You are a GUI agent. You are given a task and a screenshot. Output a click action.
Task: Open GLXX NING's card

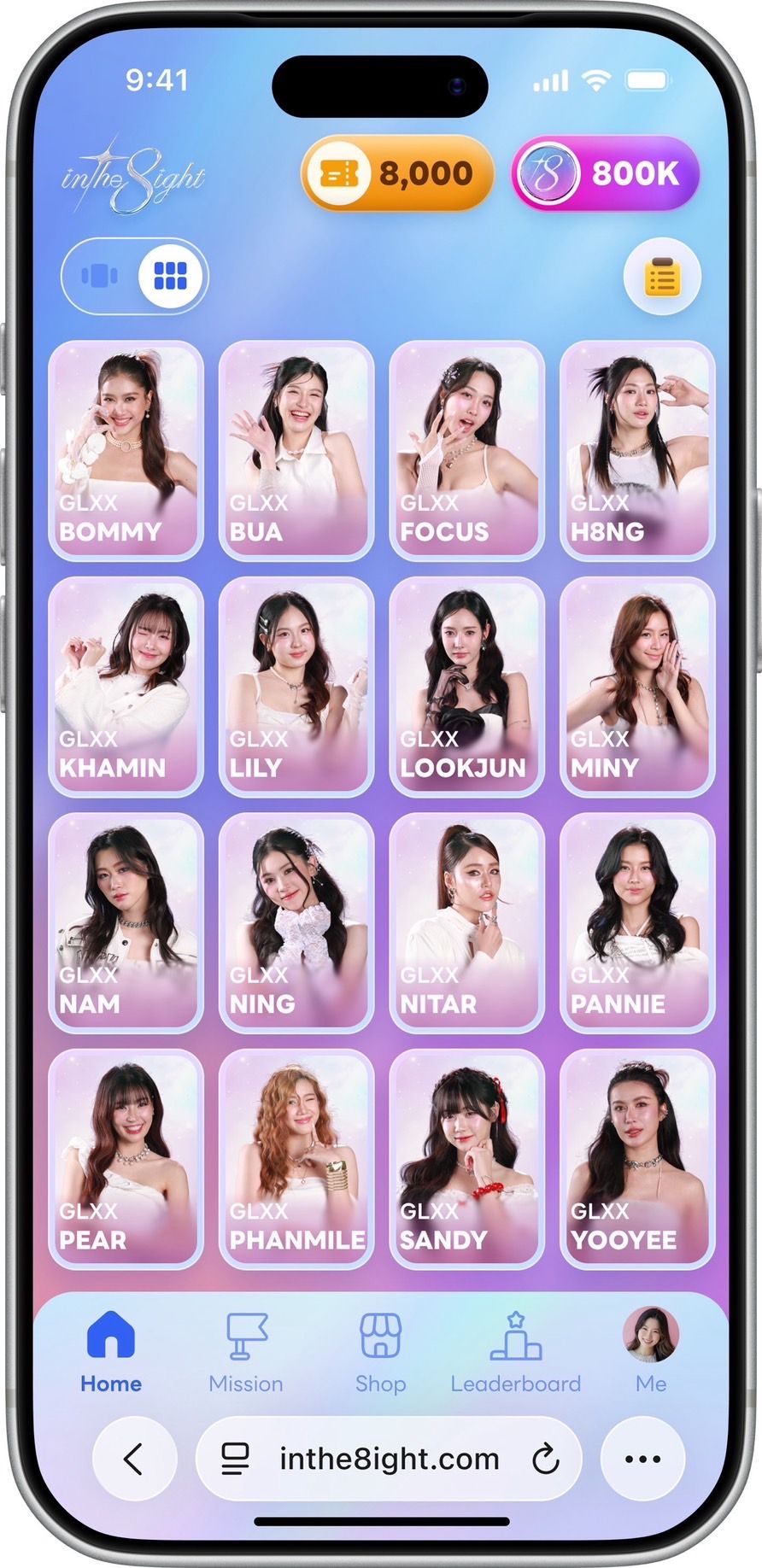(x=296, y=922)
